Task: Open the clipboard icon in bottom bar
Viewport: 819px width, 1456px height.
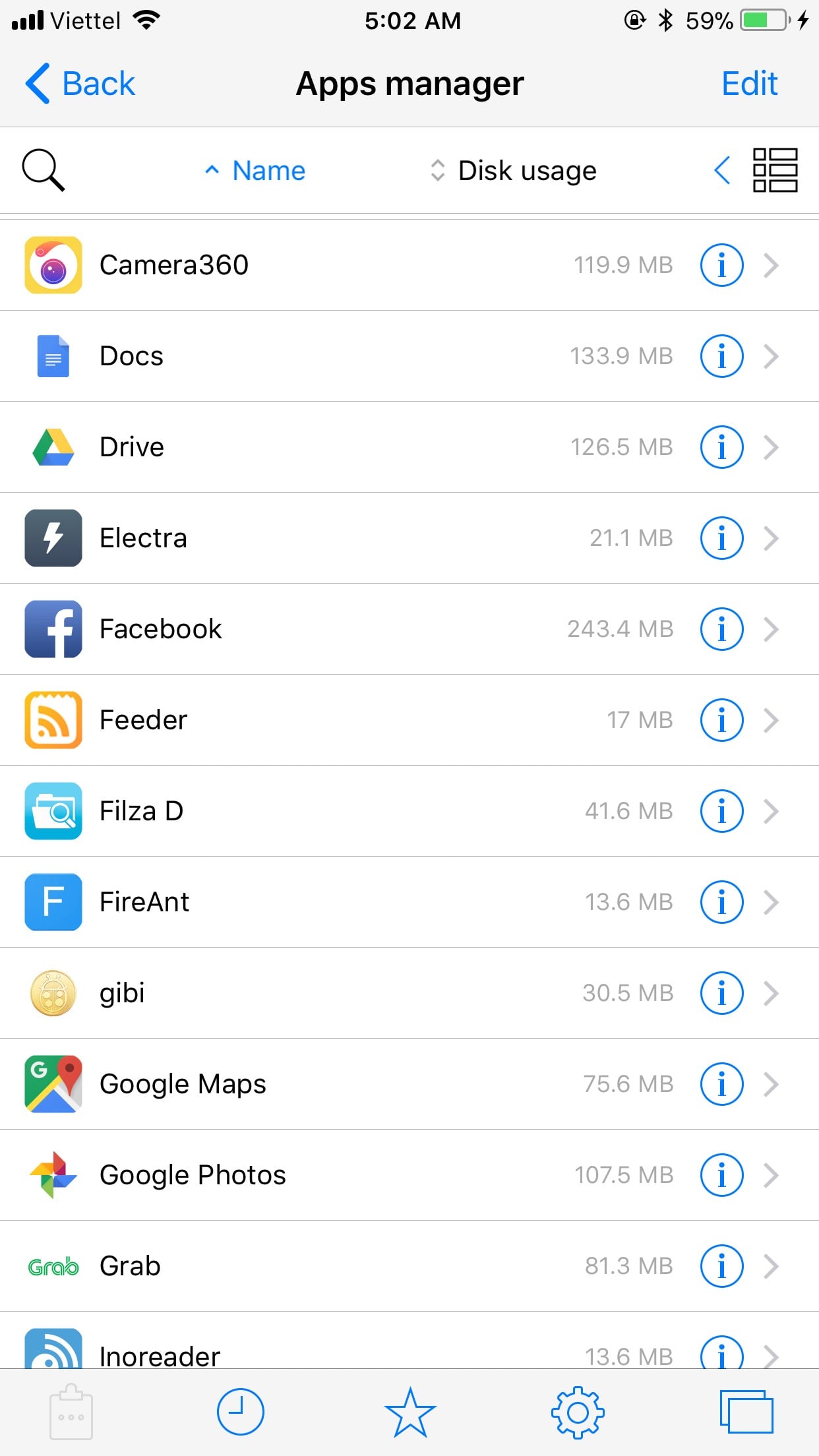Action: [x=71, y=1411]
